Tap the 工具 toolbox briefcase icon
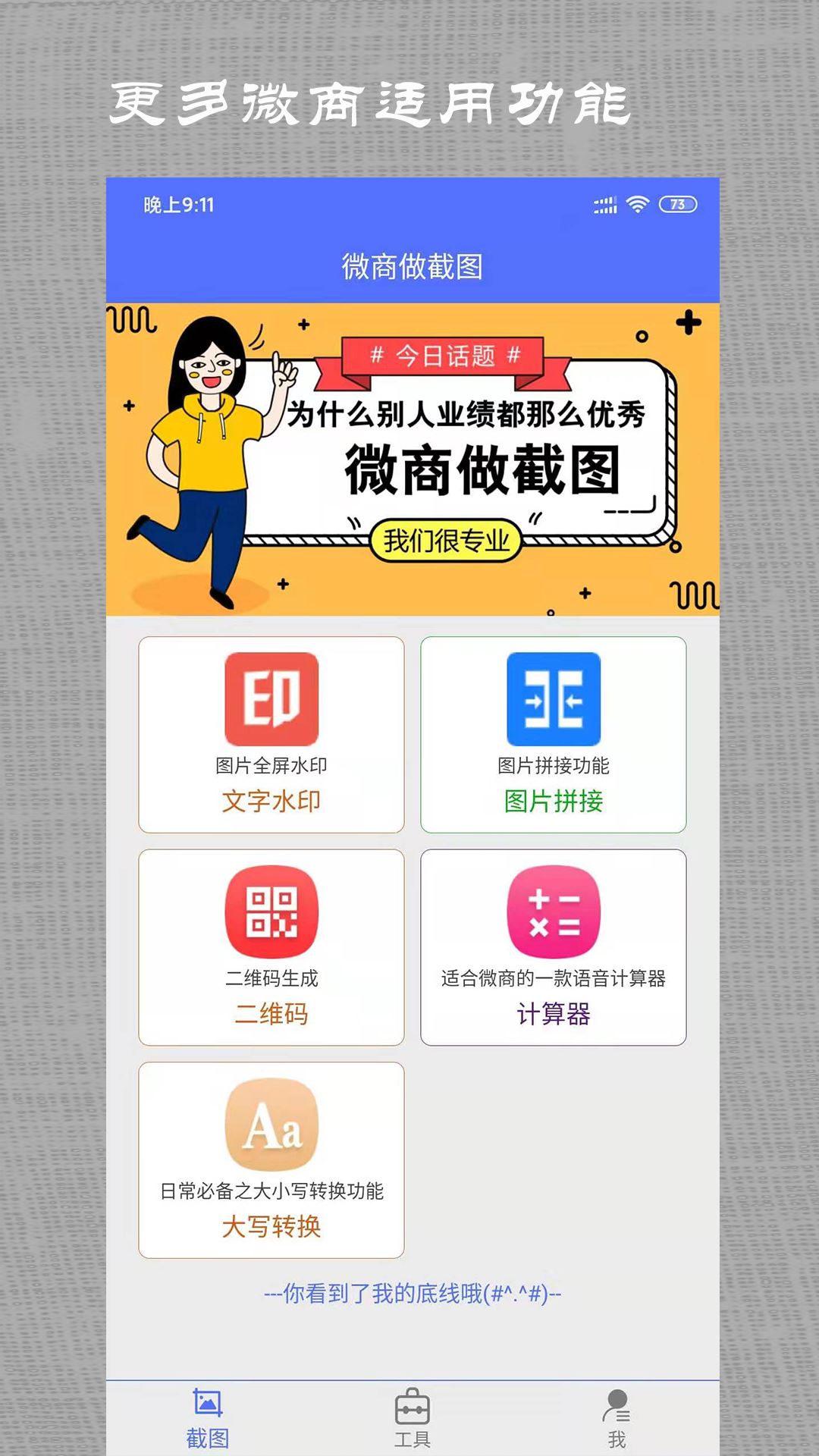 coord(413,1407)
